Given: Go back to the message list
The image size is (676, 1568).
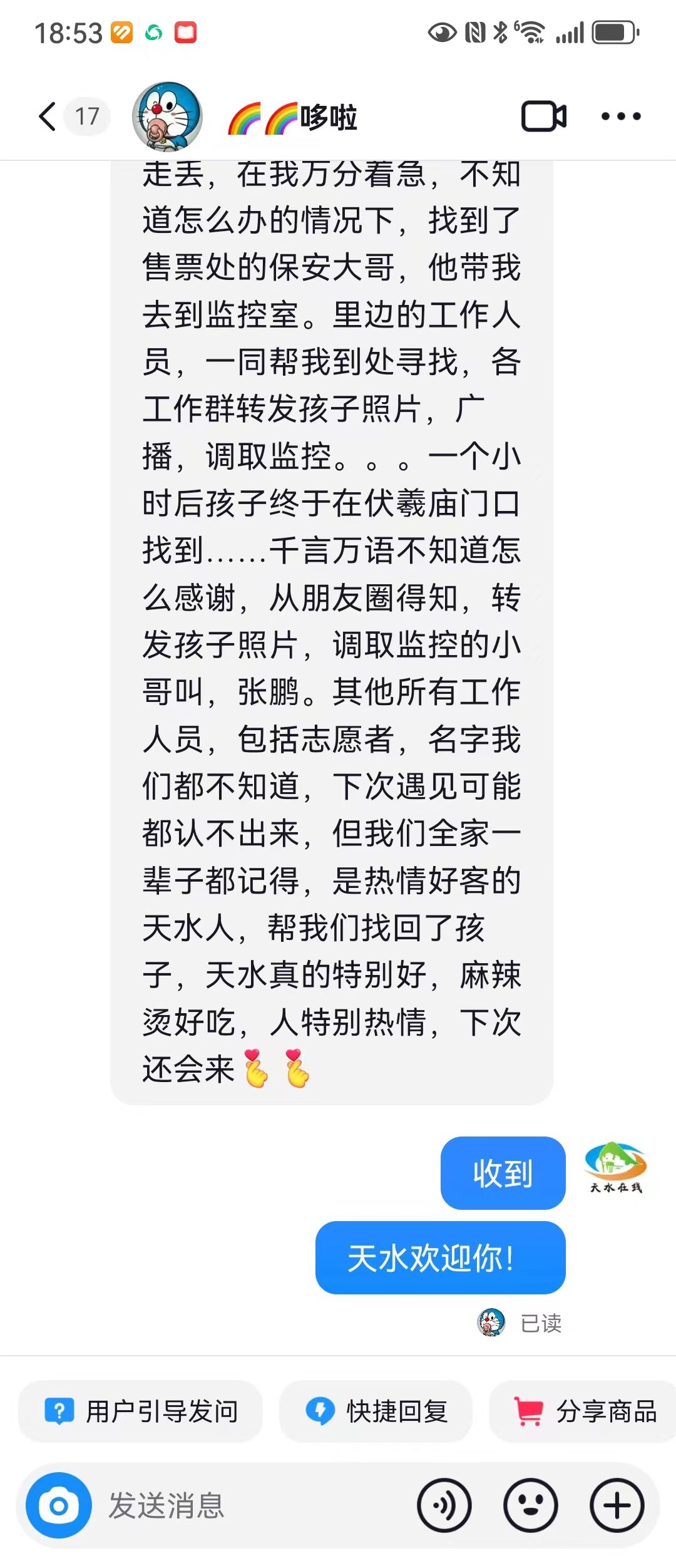Looking at the screenshot, I should pyautogui.click(x=48, y=116).
